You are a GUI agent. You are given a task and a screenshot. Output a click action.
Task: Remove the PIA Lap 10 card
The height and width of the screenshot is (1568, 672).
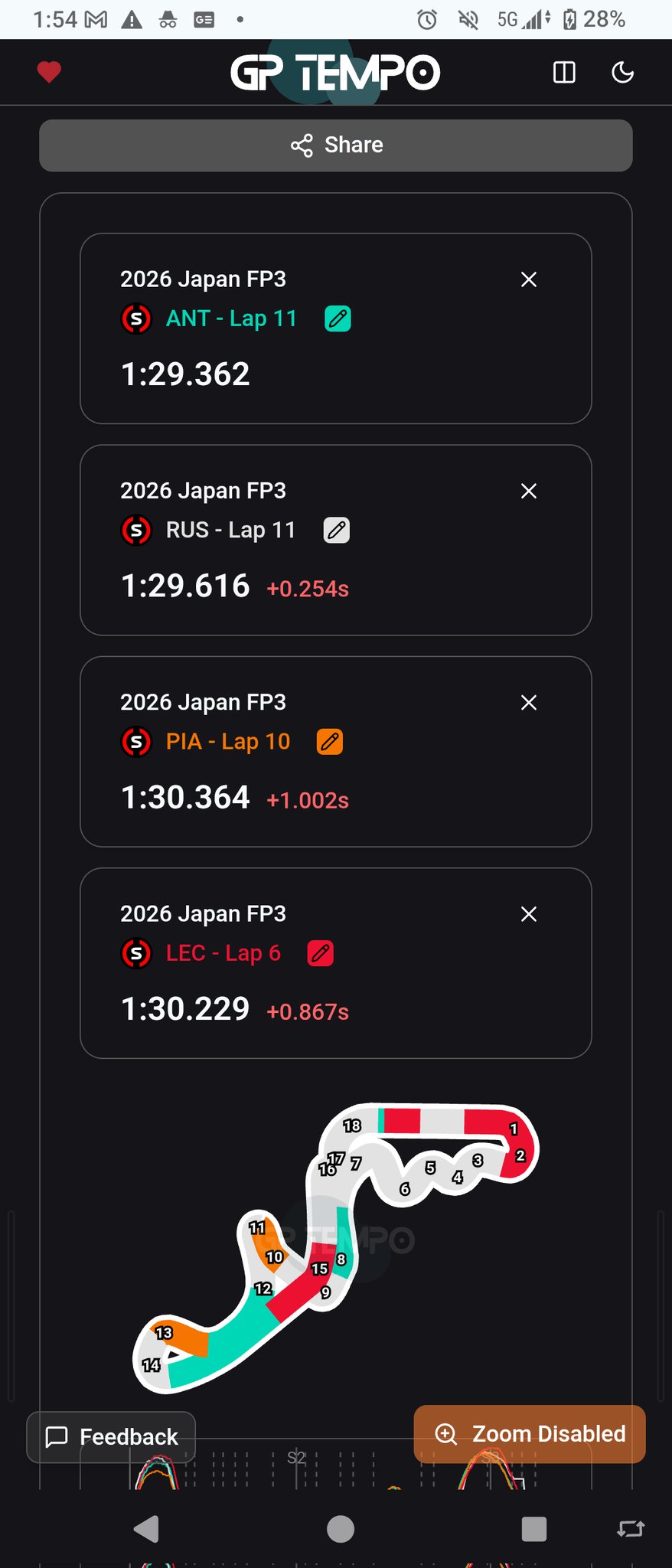[529, 702]
